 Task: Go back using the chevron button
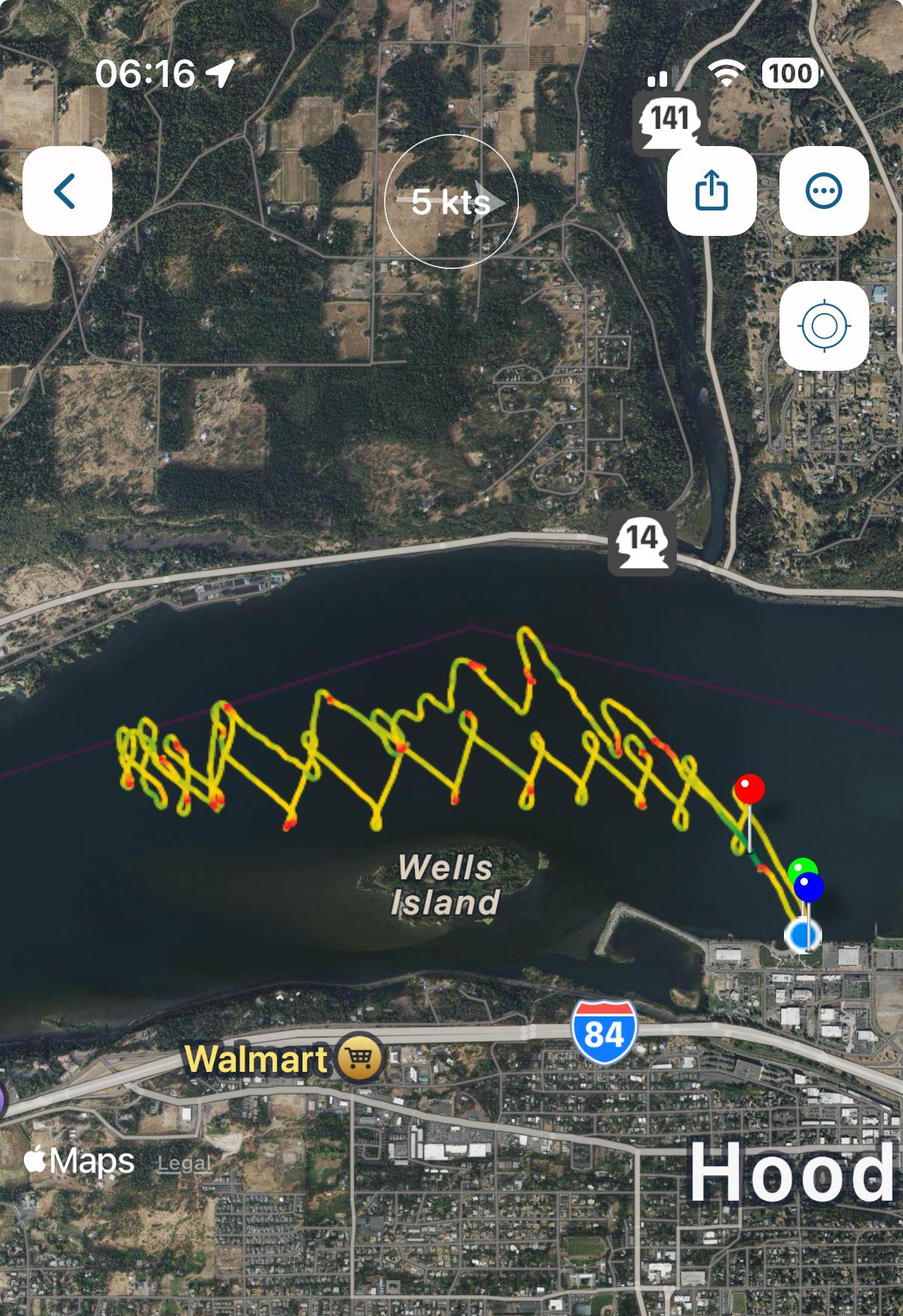67,191
